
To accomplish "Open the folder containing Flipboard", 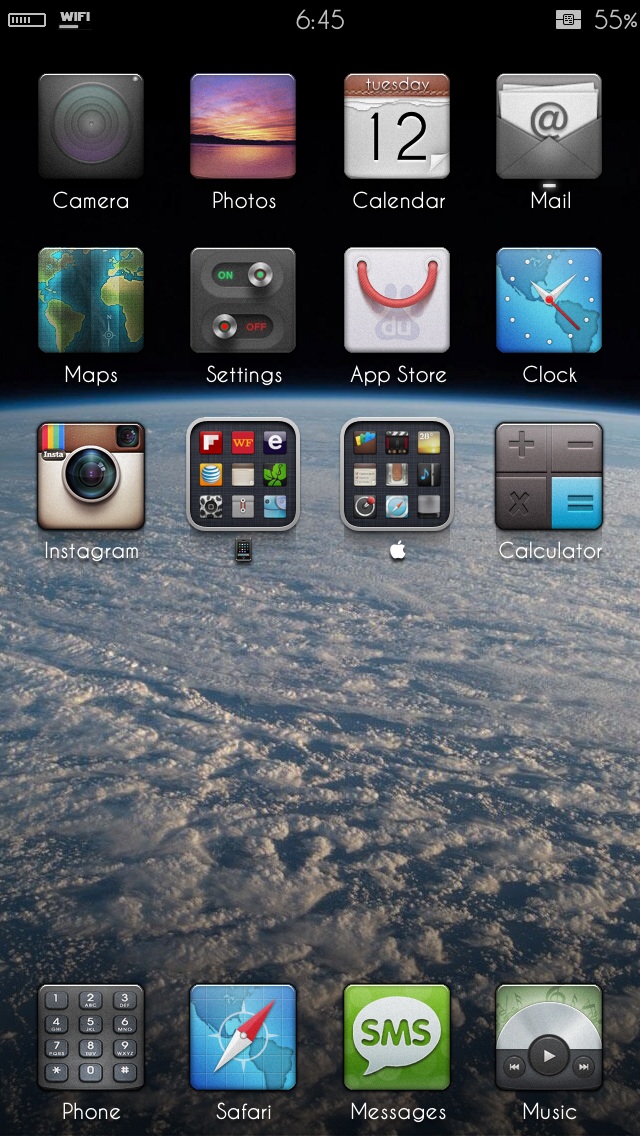I will [x=243, y=475].
